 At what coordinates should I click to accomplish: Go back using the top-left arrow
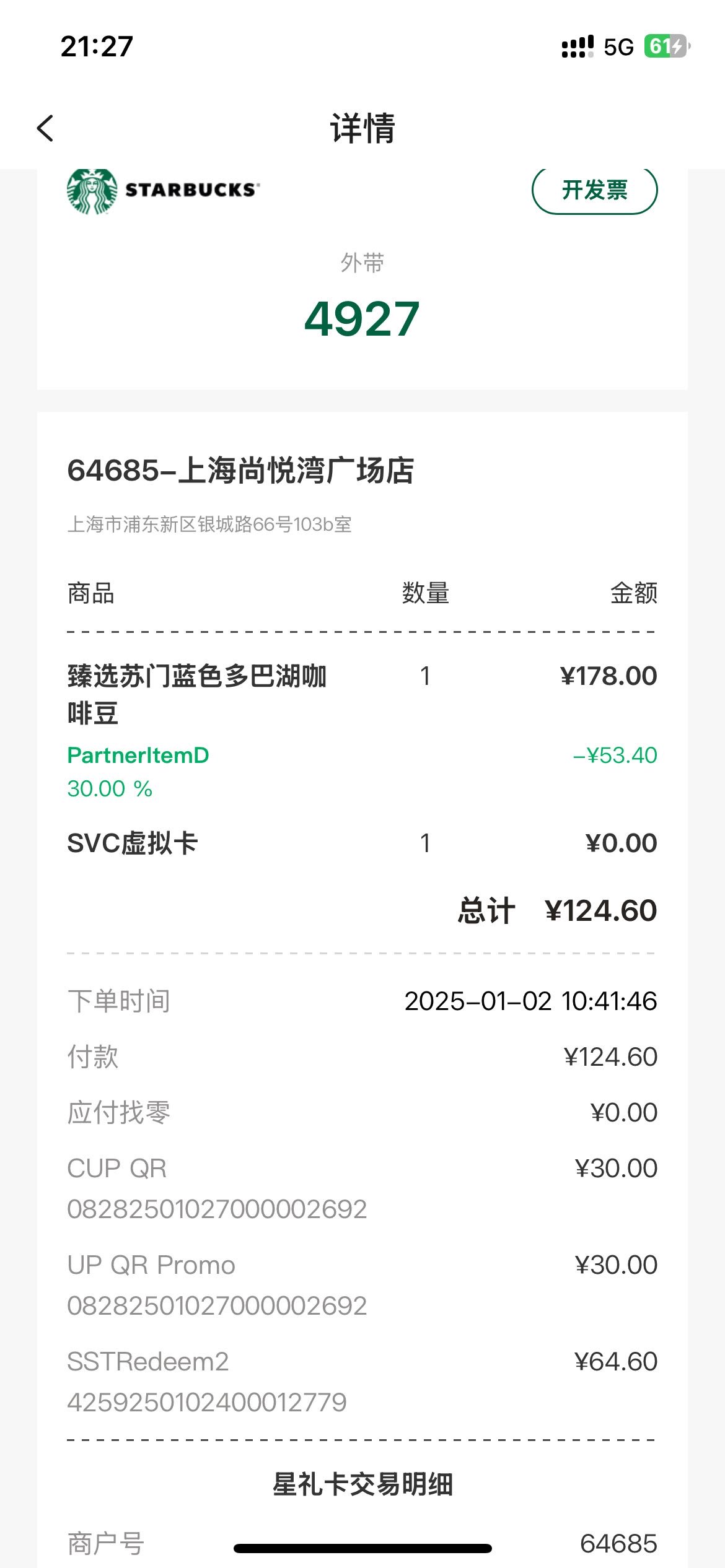click(45, 128)
